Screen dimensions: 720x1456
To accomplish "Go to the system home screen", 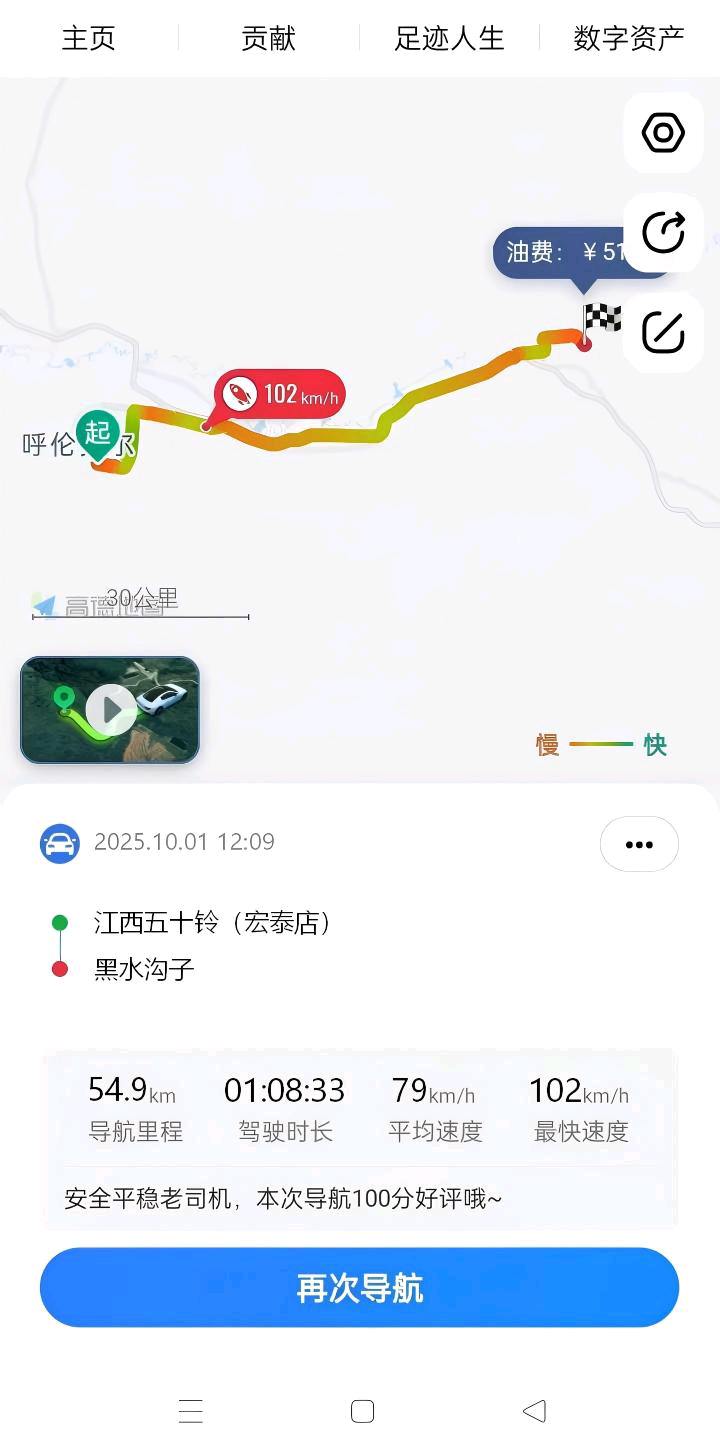I will tap(362, 1411).
